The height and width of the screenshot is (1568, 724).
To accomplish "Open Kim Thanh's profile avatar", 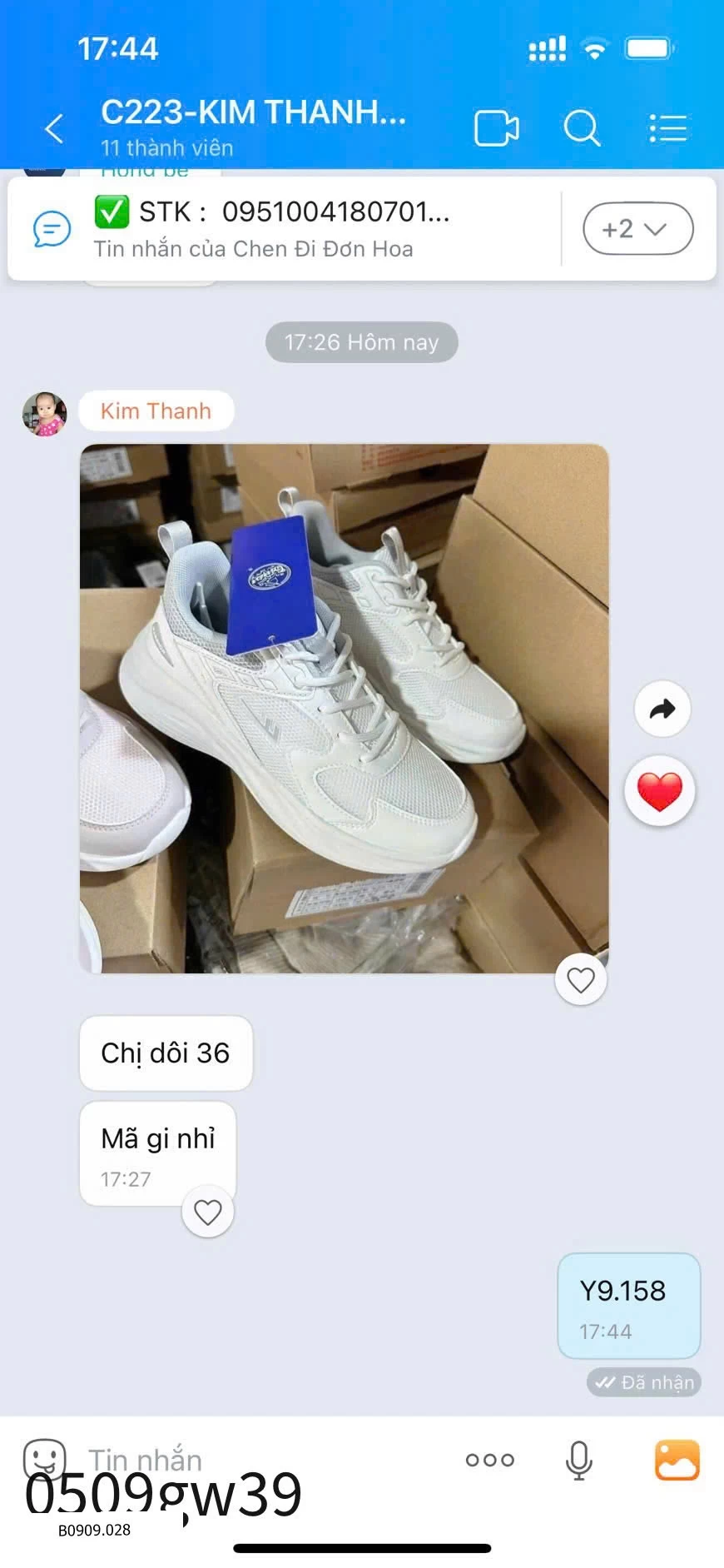I will (45, 414).
